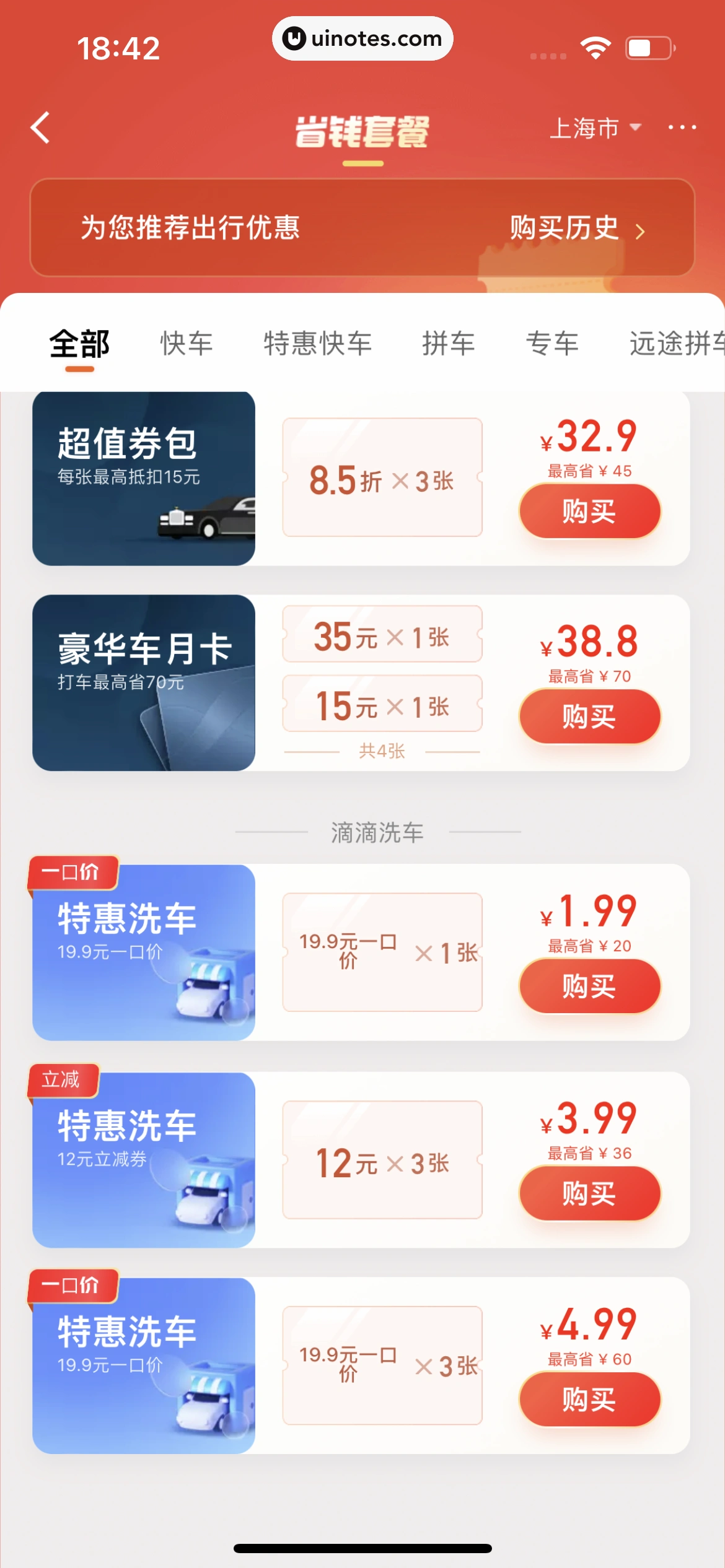Switch to the 拼车 tab
The image size is (725, 1568).
449,344
